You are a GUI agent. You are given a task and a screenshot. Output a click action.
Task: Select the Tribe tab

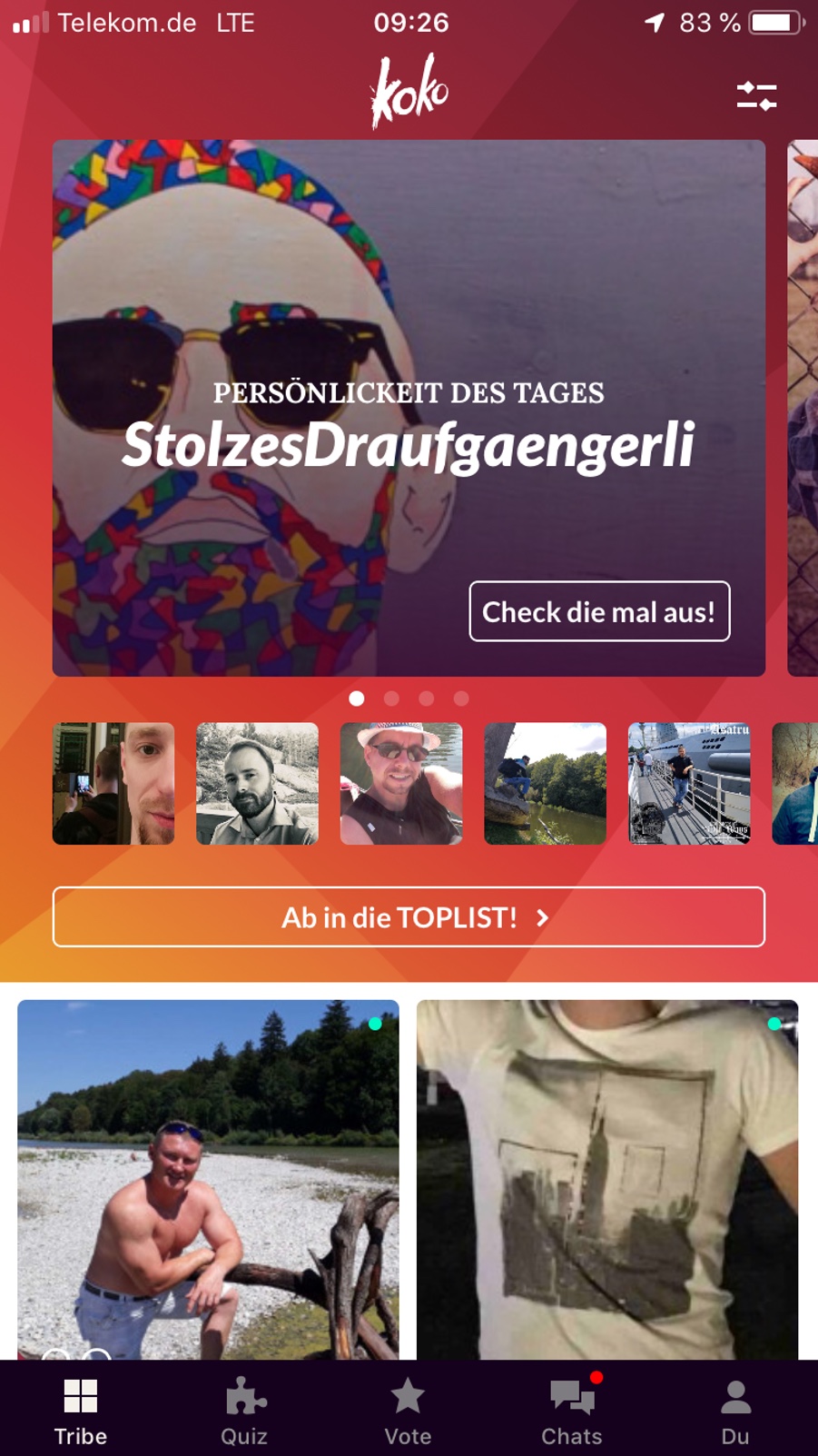81,1409
